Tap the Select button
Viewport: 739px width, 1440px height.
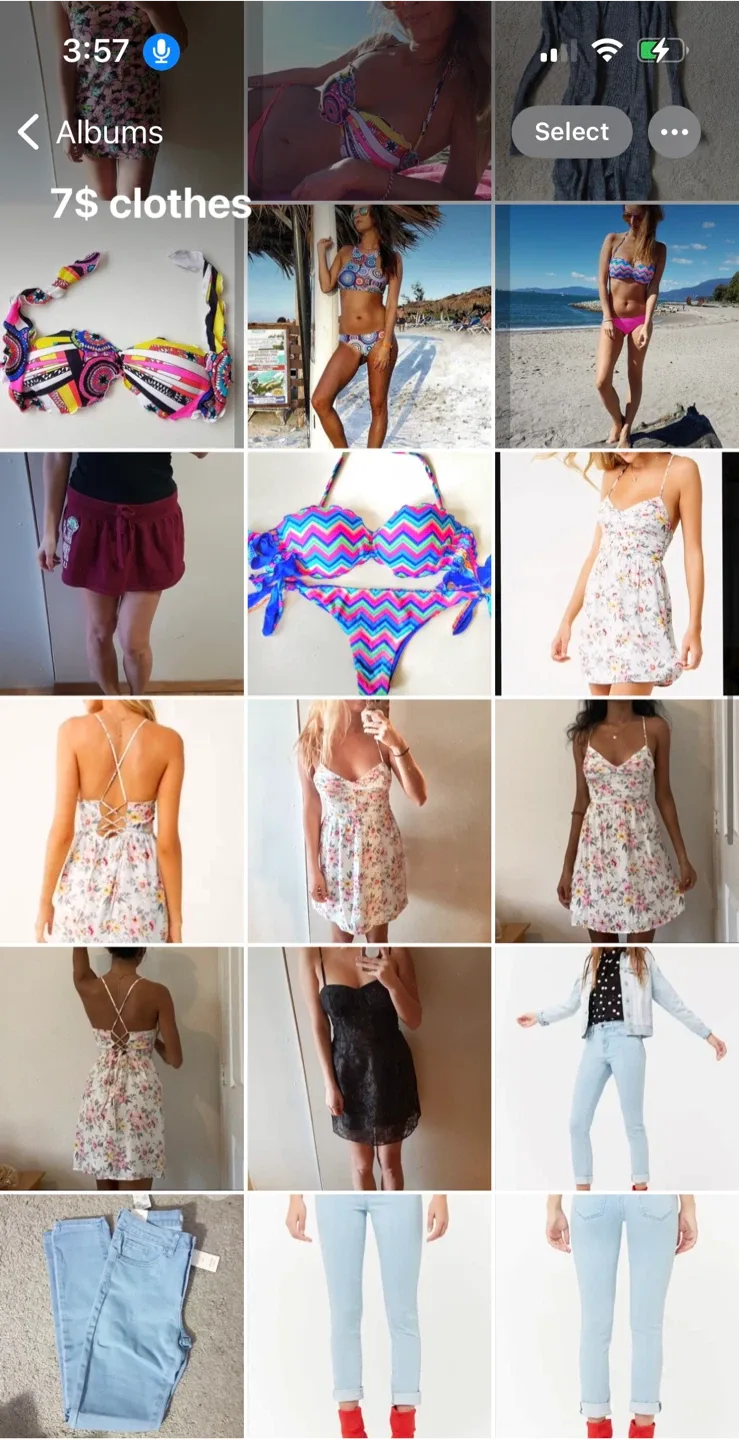pyautogui.click(x=570, y=131)
